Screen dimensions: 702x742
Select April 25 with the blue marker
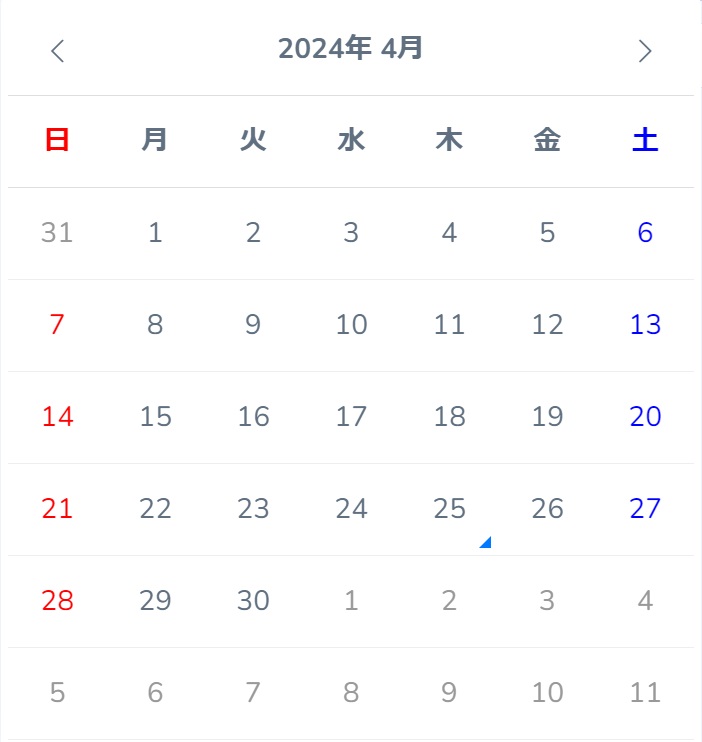point(449,509)
